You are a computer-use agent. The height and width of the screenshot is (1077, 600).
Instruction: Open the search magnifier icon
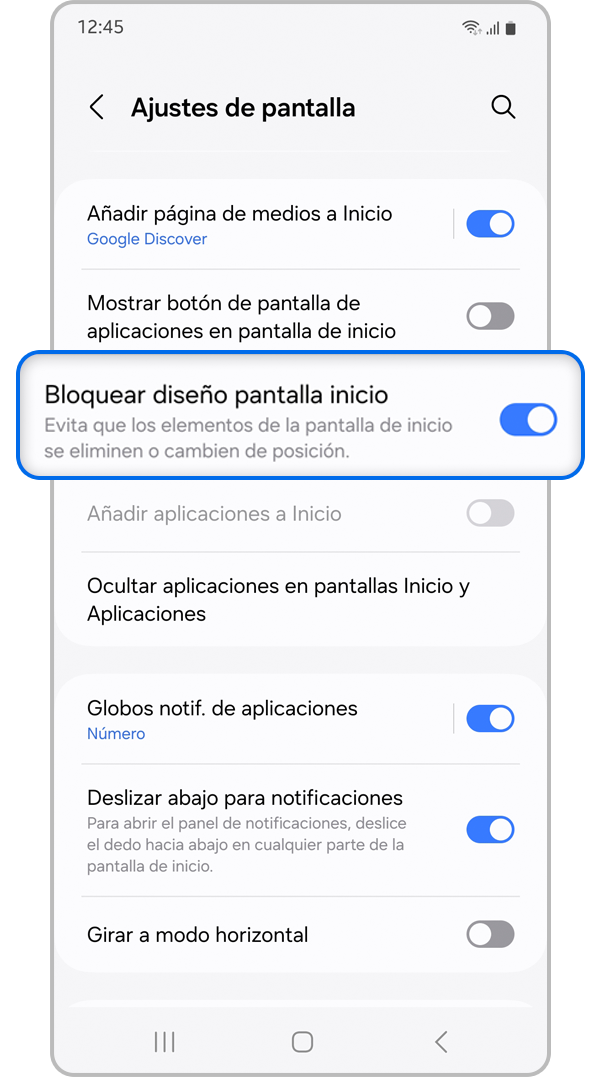click(503, 108)
